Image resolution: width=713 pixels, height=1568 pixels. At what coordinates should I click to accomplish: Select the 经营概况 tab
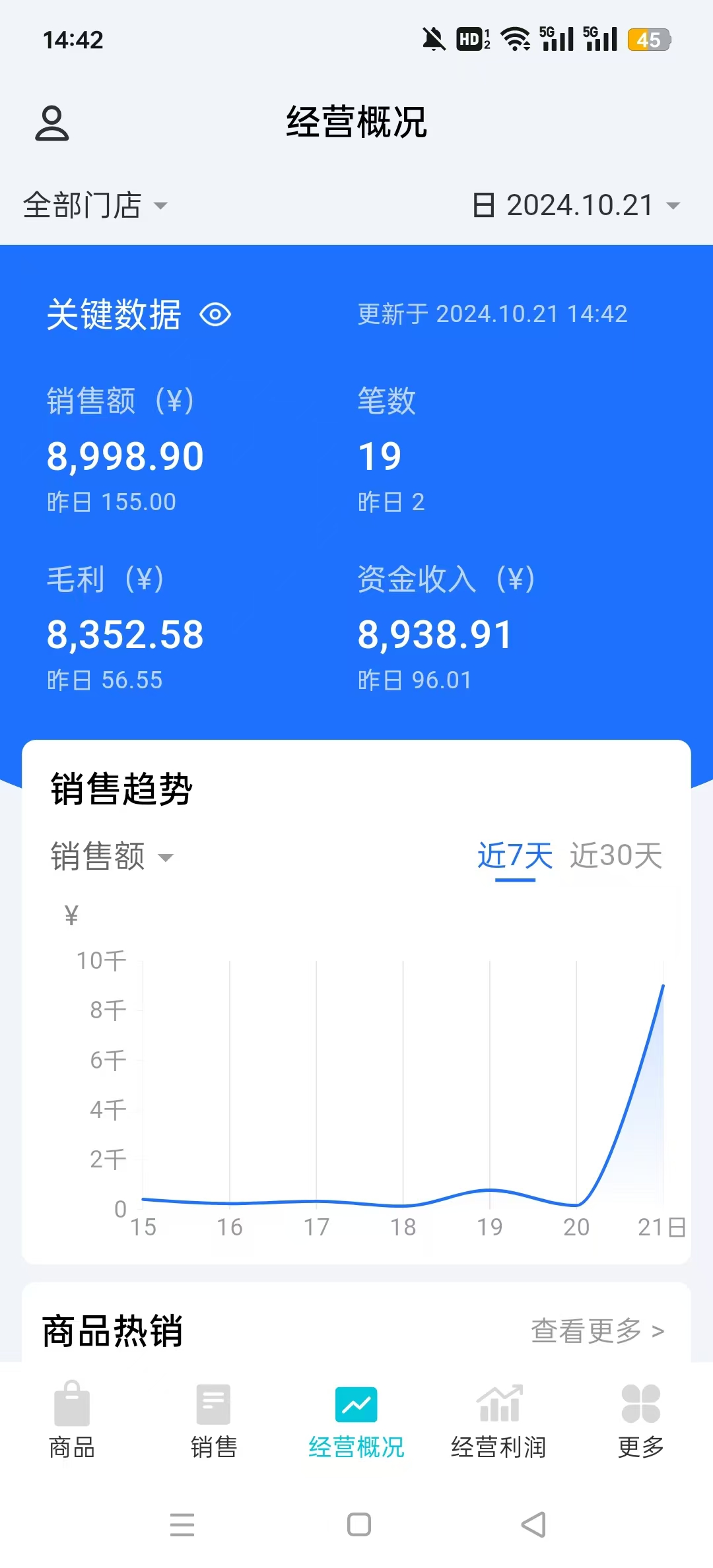coord(356,1419)
